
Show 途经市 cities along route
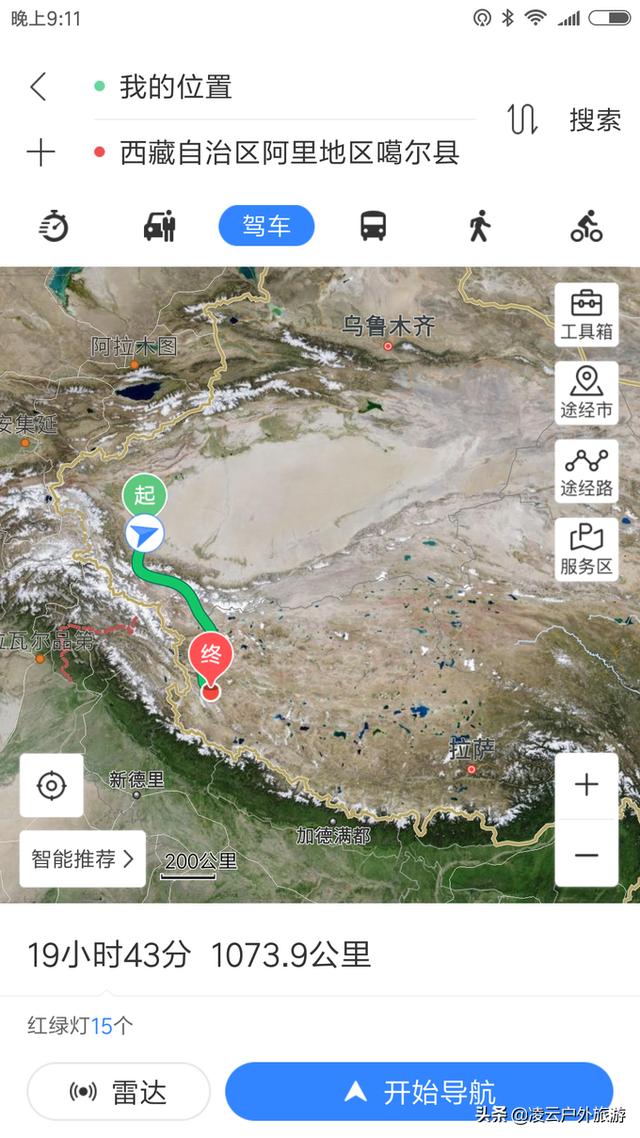point(586,393)
